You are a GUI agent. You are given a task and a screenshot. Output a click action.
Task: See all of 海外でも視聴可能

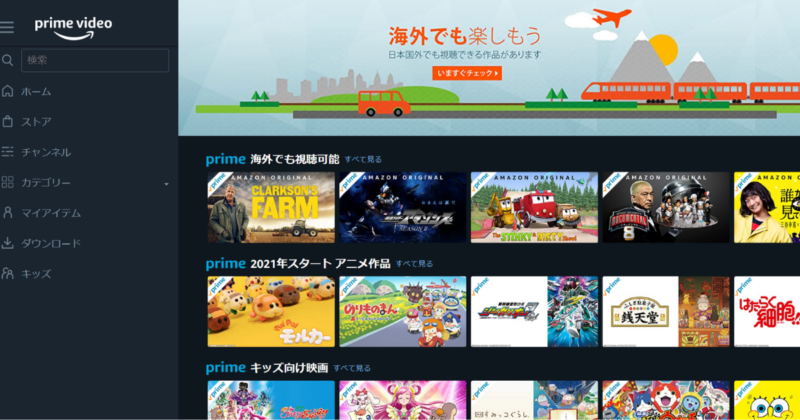(363, 159)
